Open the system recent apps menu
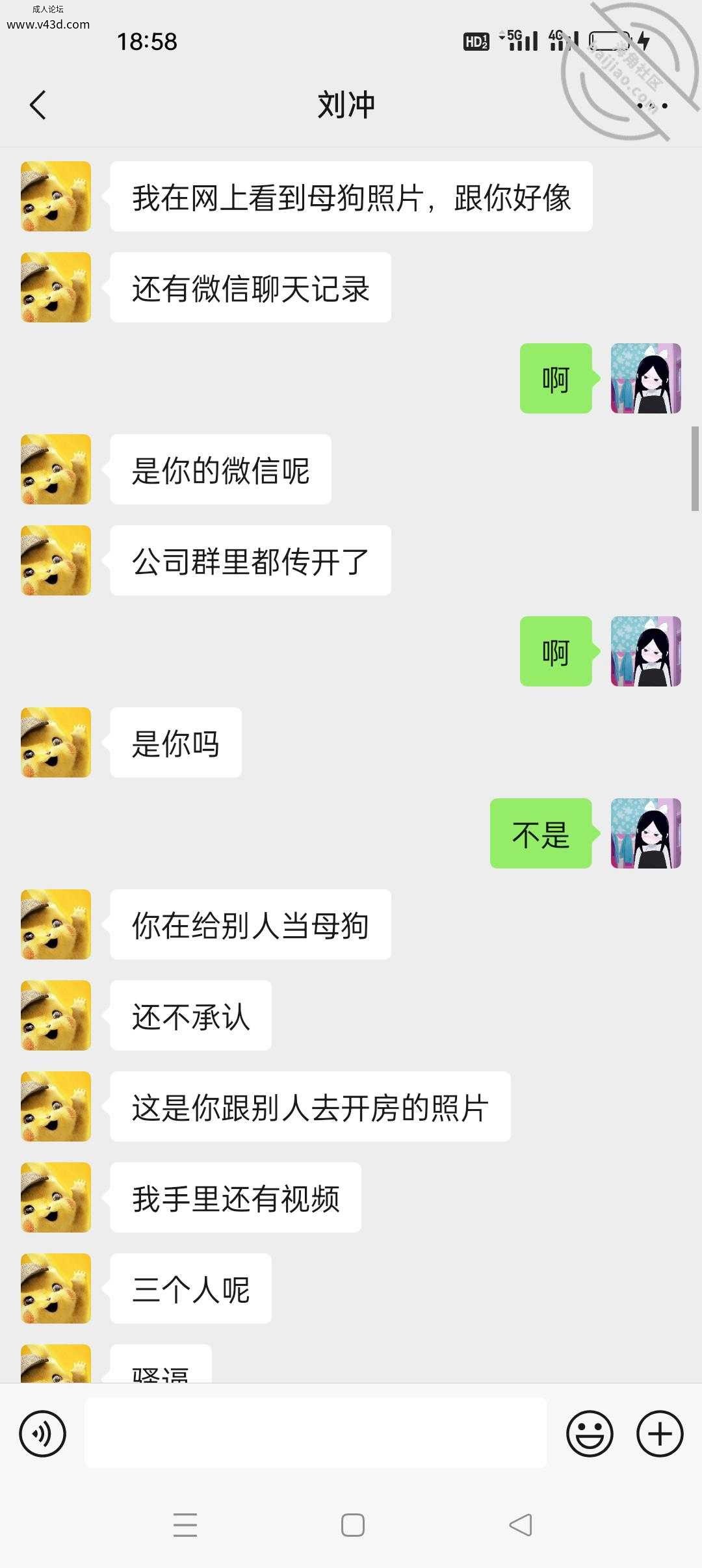The height and width of the screenshot is (1568, 702). (x=185, y=1525)
